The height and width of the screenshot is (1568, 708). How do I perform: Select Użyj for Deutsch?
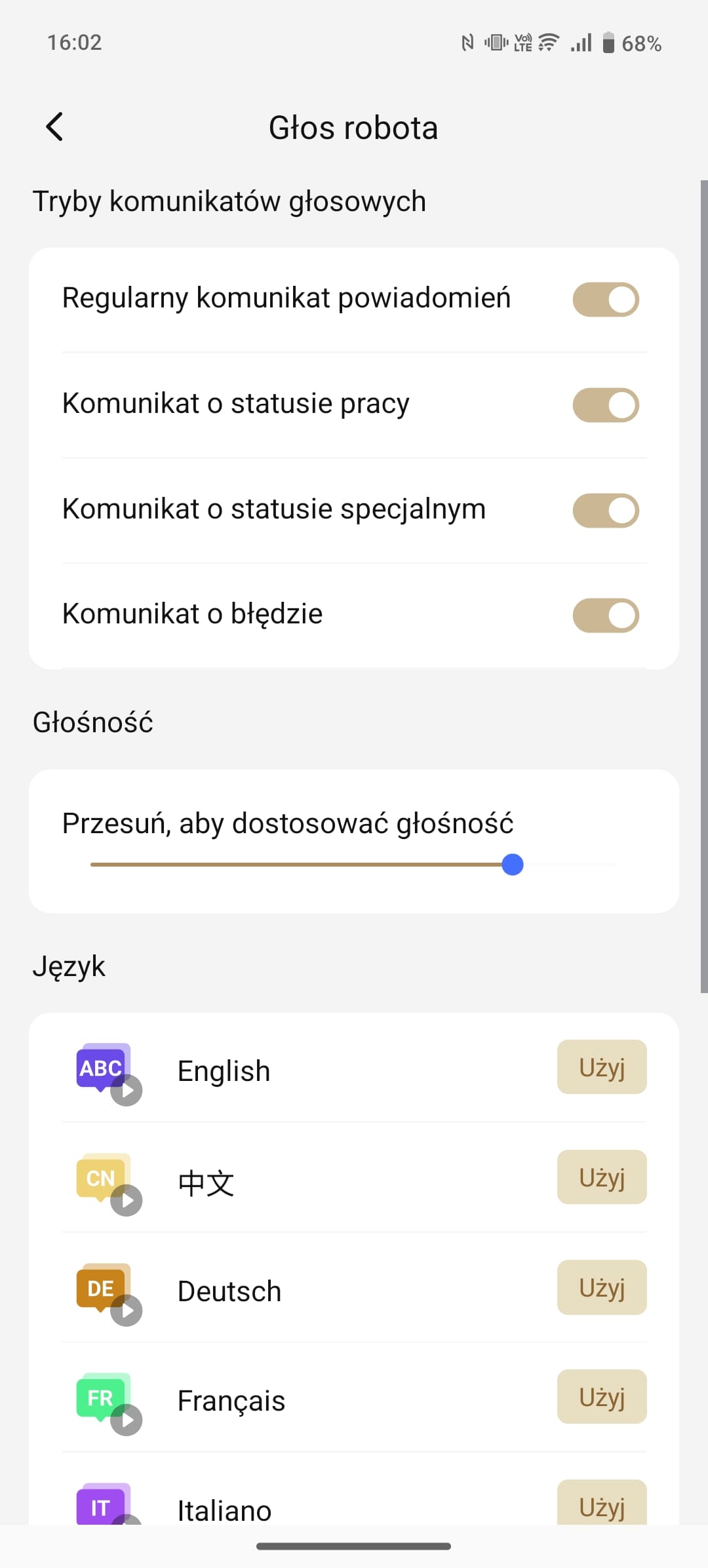(x=602, y=1287)
